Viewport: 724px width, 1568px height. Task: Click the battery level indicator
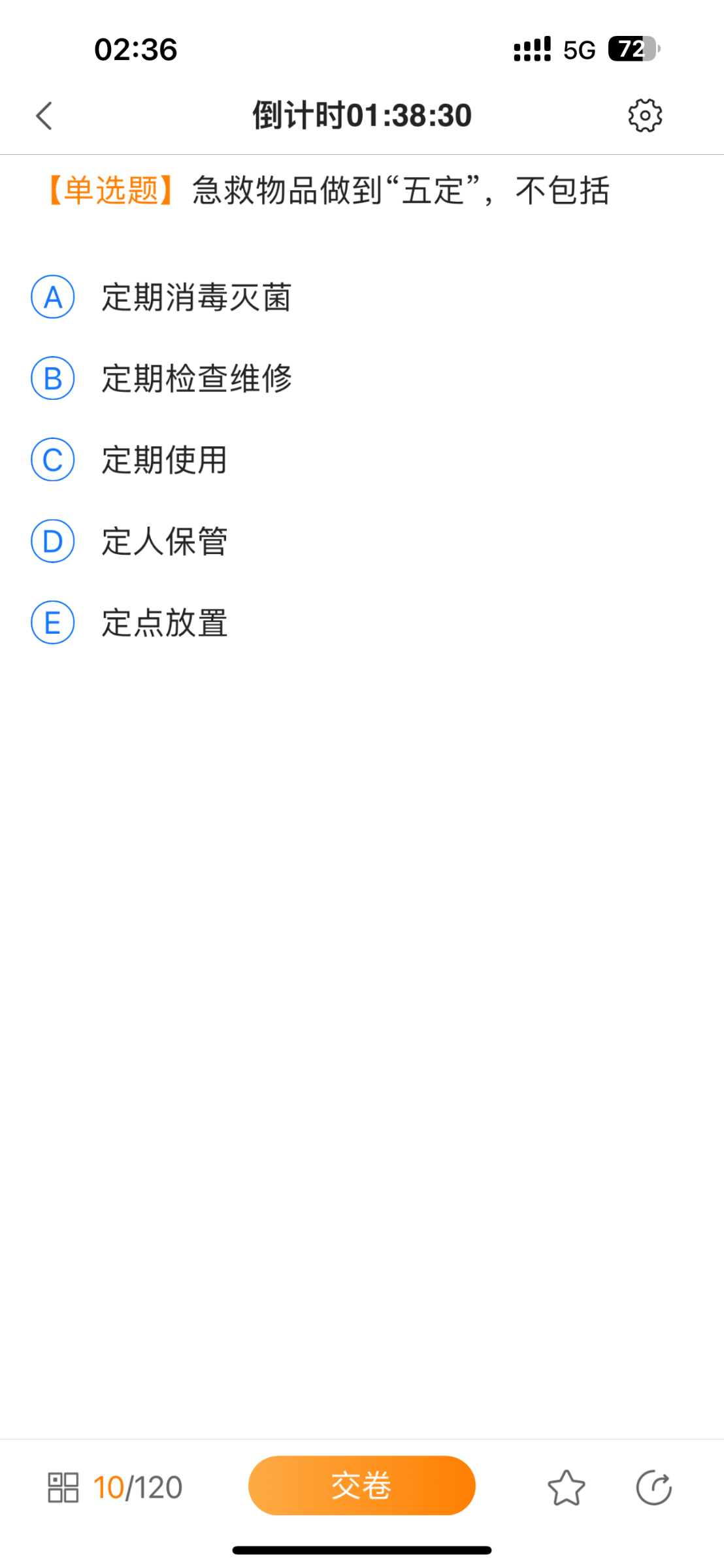[630, 48]
